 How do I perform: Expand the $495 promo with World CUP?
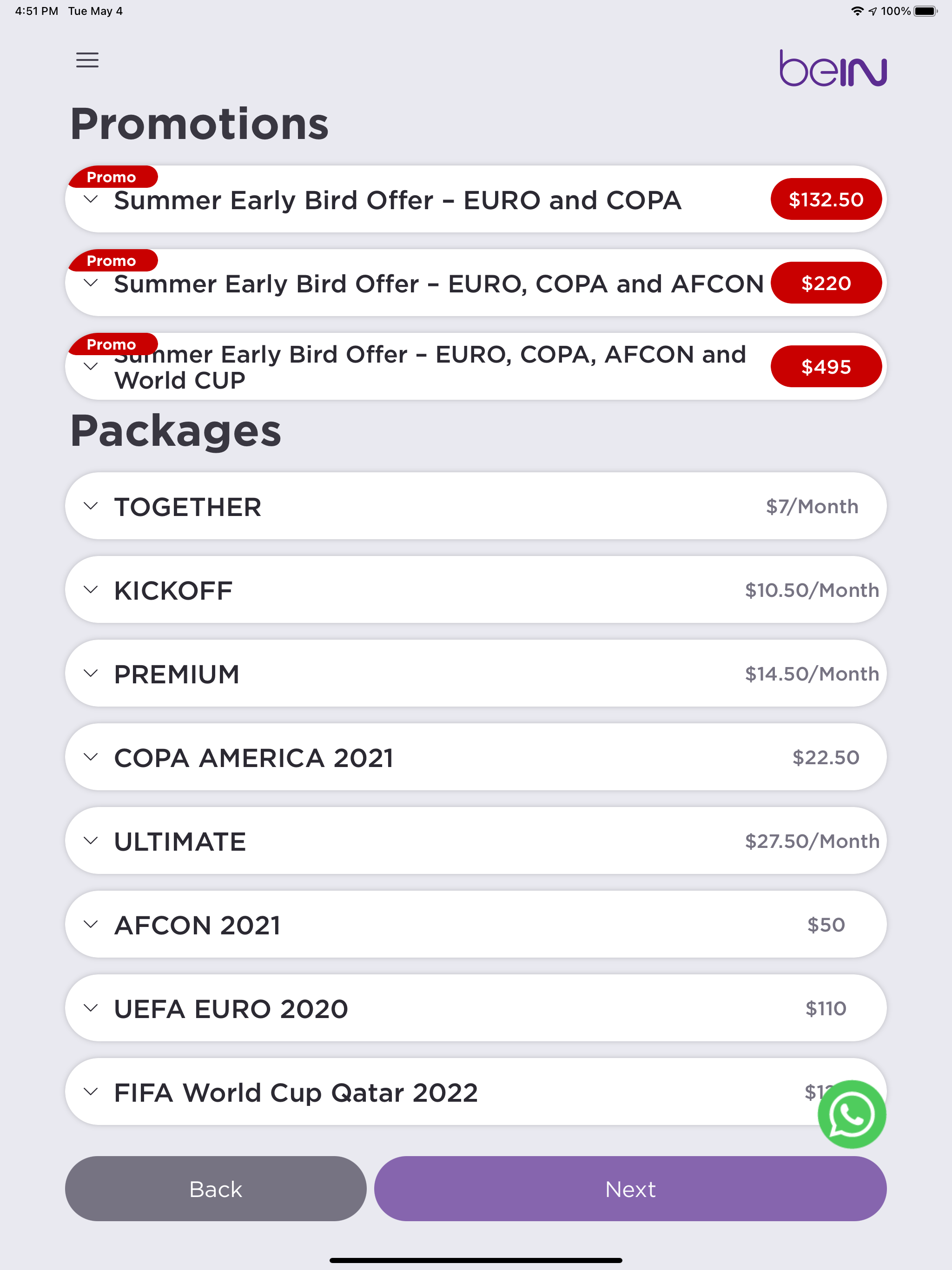coord(91,367)
